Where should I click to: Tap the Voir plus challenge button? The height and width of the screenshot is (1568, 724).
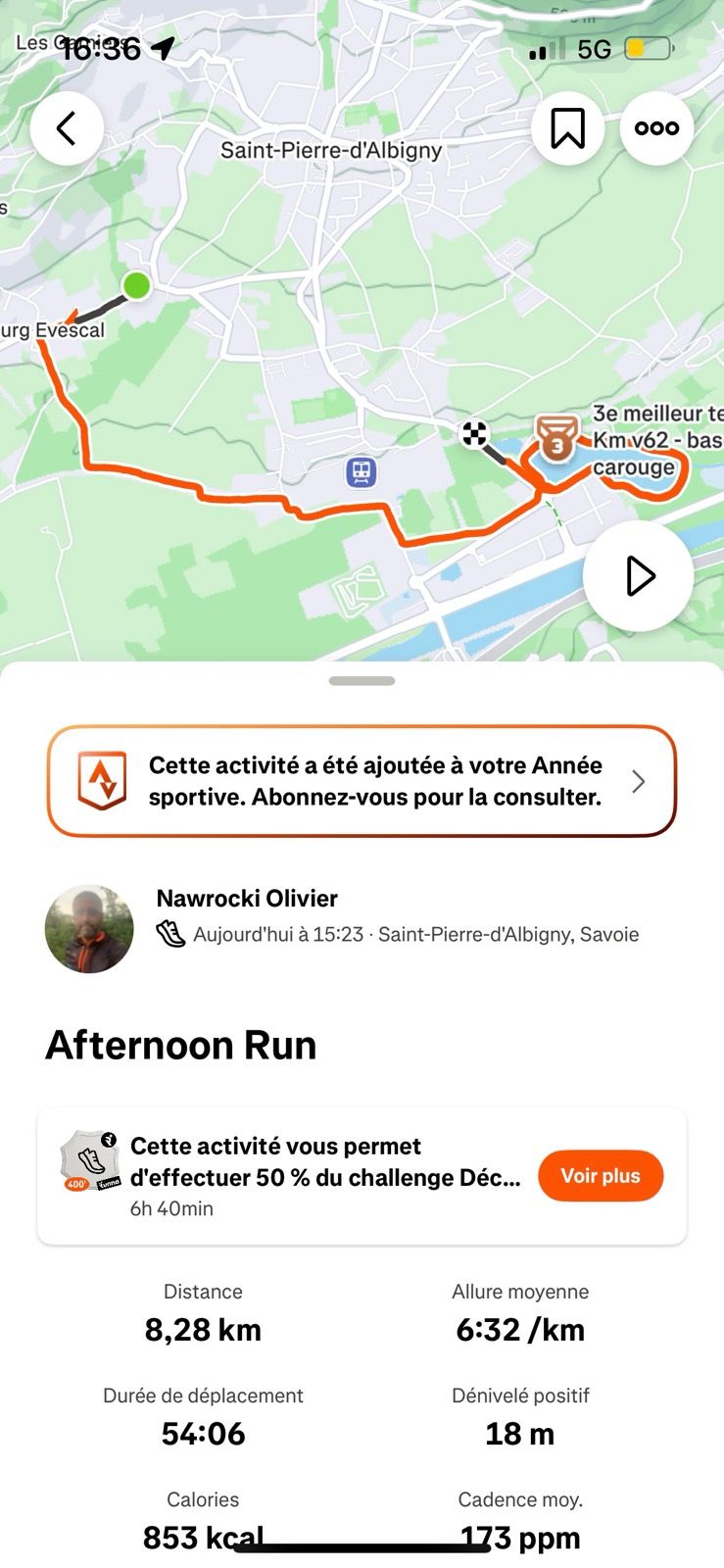tap(600, 1176)
